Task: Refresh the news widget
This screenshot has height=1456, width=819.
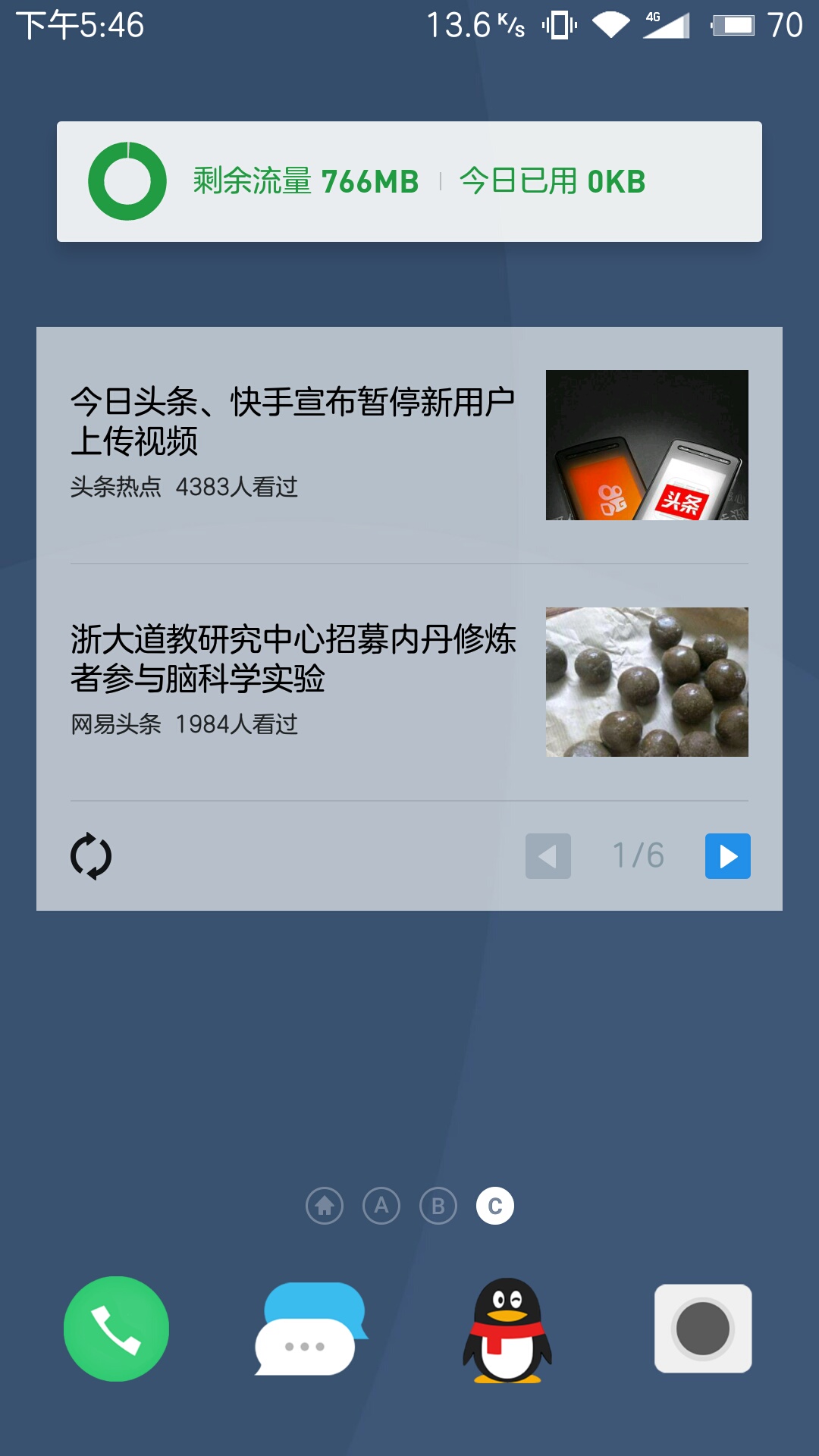Action: (91, 856)
